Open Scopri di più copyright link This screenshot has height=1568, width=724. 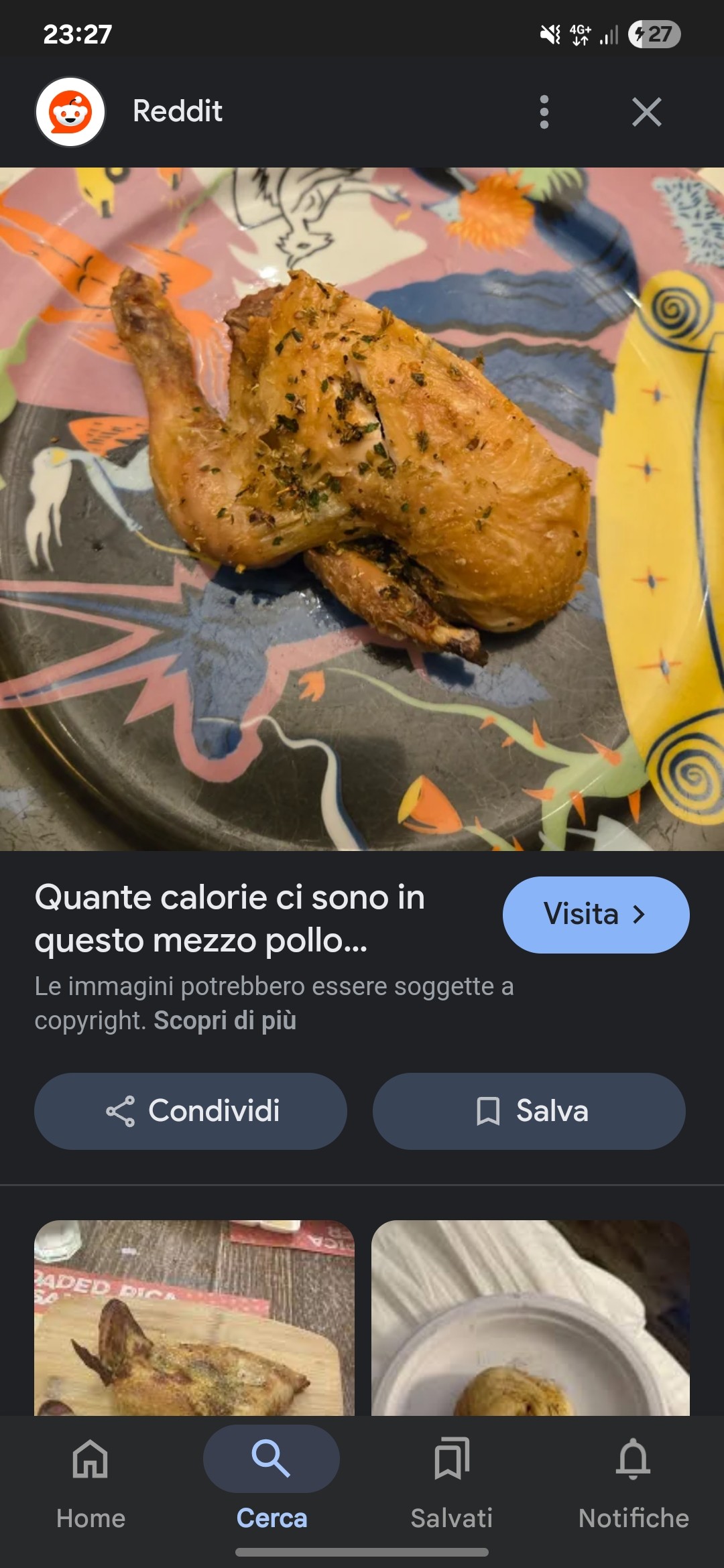229,1021
